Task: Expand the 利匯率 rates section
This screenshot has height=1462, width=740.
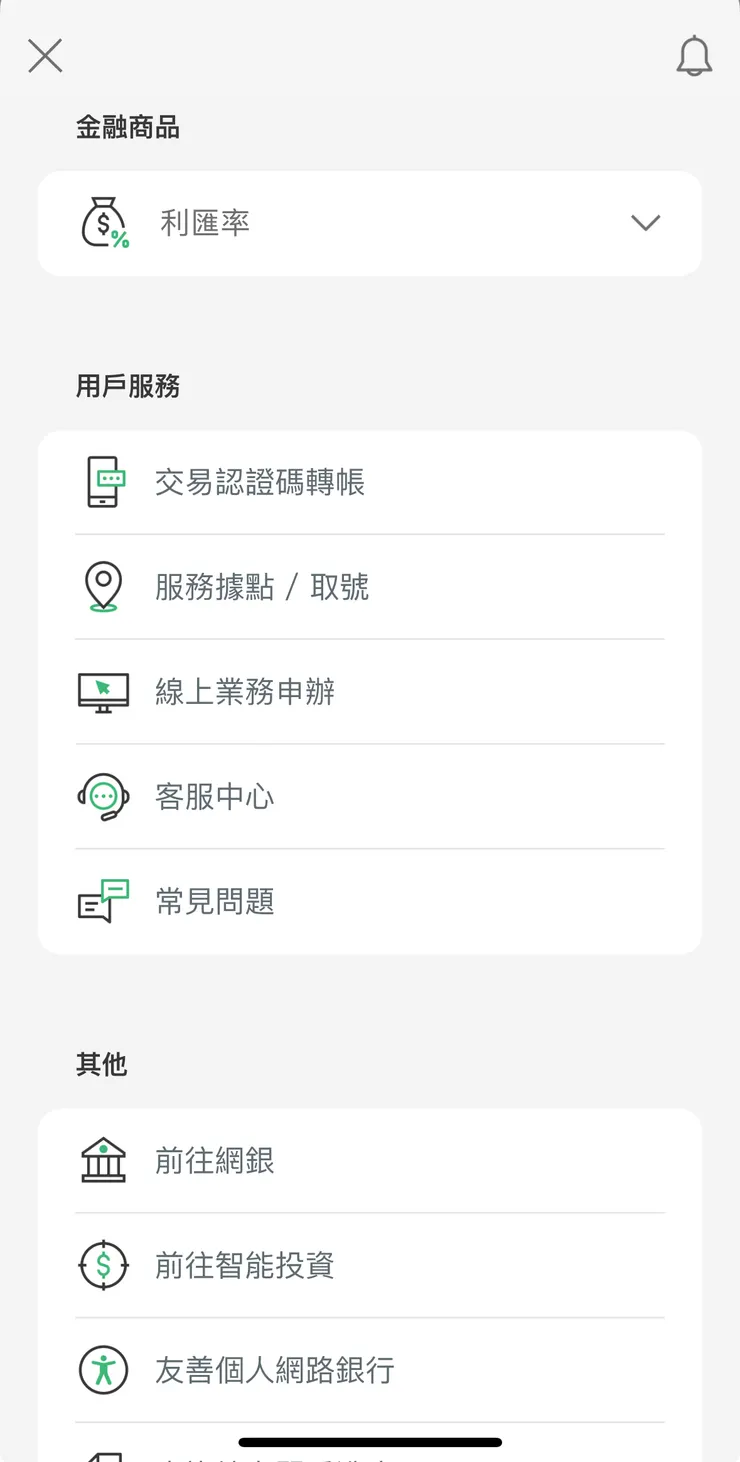Action: point(645,222)
